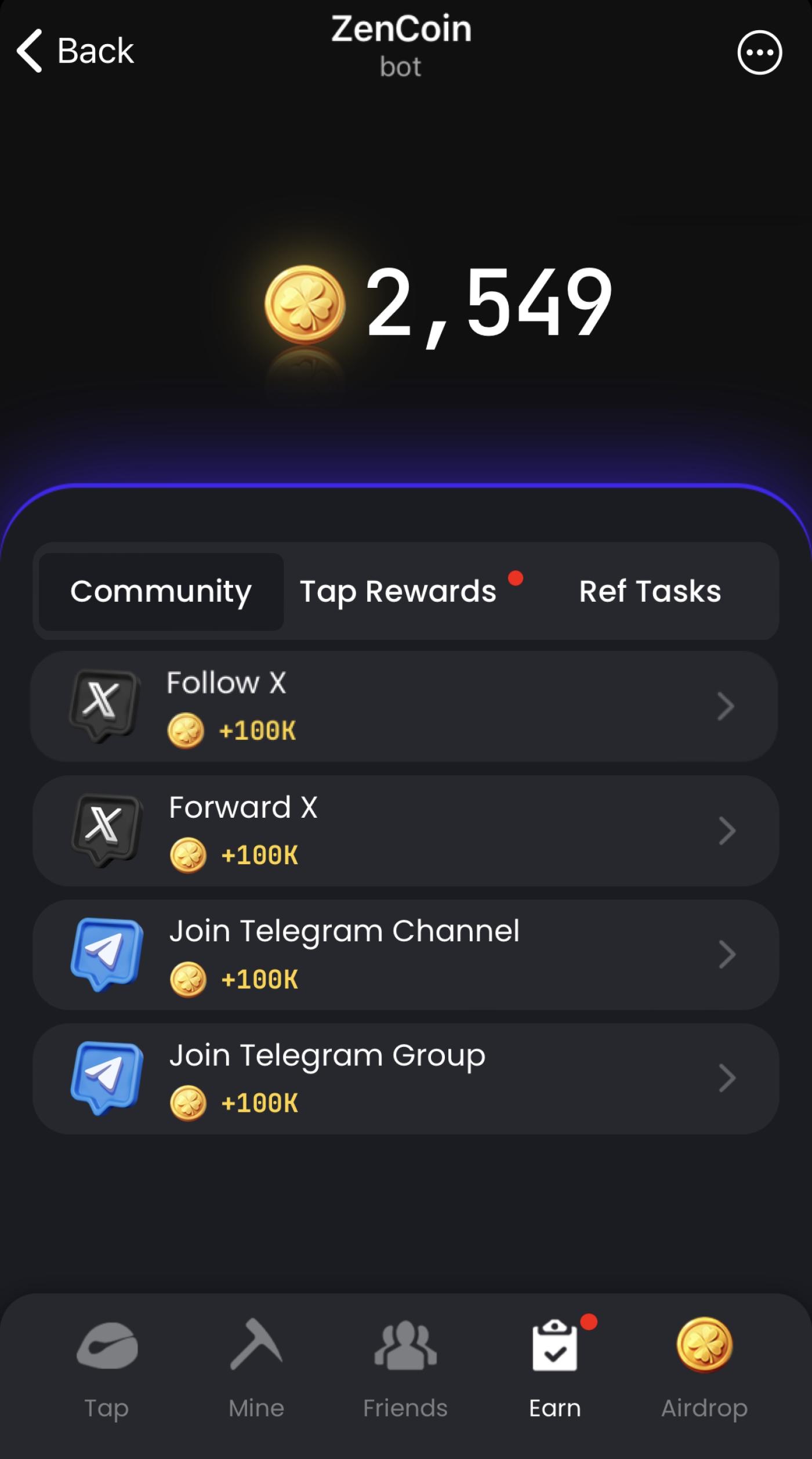Start the Join Telegram Channel task
812x1459 pixels.
(x=404, y=955)
